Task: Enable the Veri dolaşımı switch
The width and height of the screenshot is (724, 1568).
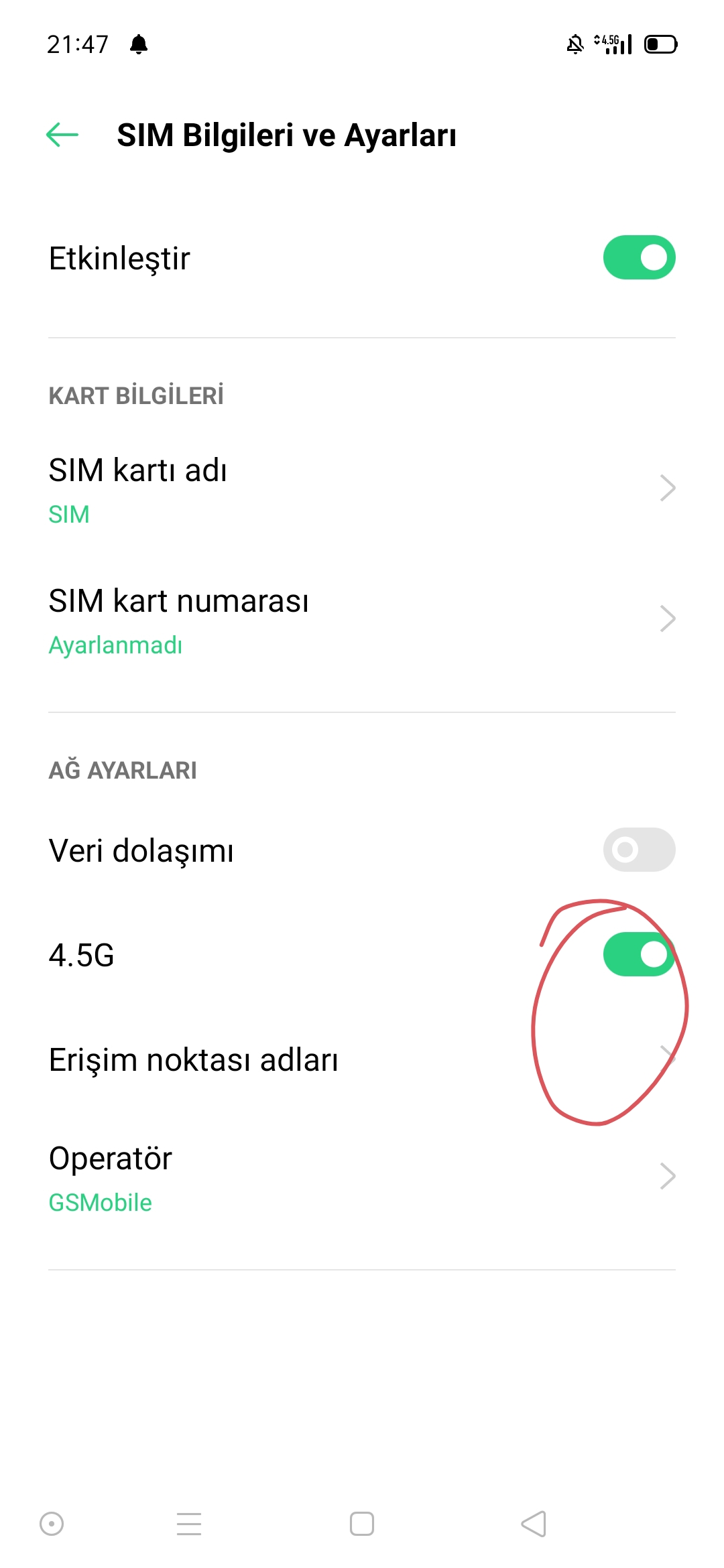Action: click(x=639, y=850)
